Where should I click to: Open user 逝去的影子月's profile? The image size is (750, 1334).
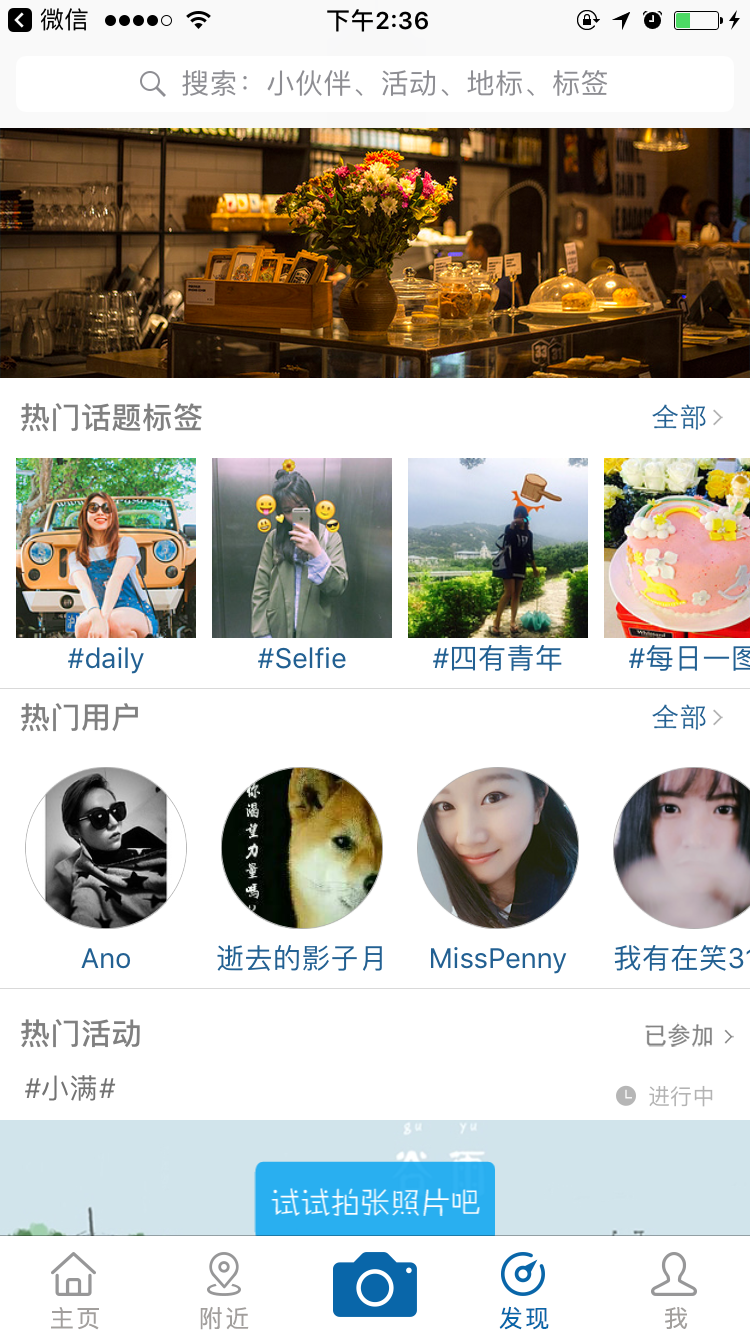click(302, 848)
